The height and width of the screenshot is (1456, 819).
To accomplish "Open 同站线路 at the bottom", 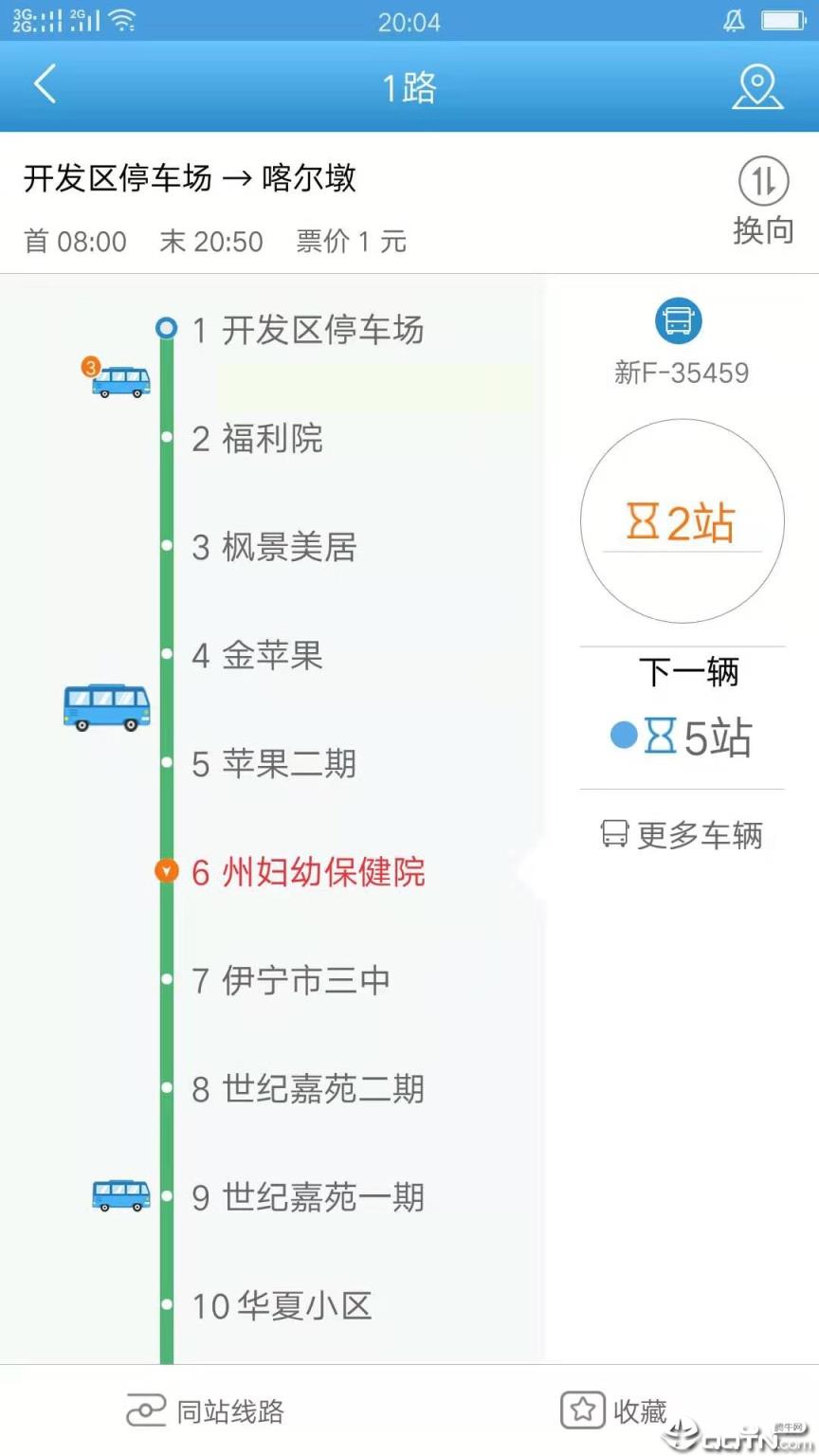I will point(204,1410).
